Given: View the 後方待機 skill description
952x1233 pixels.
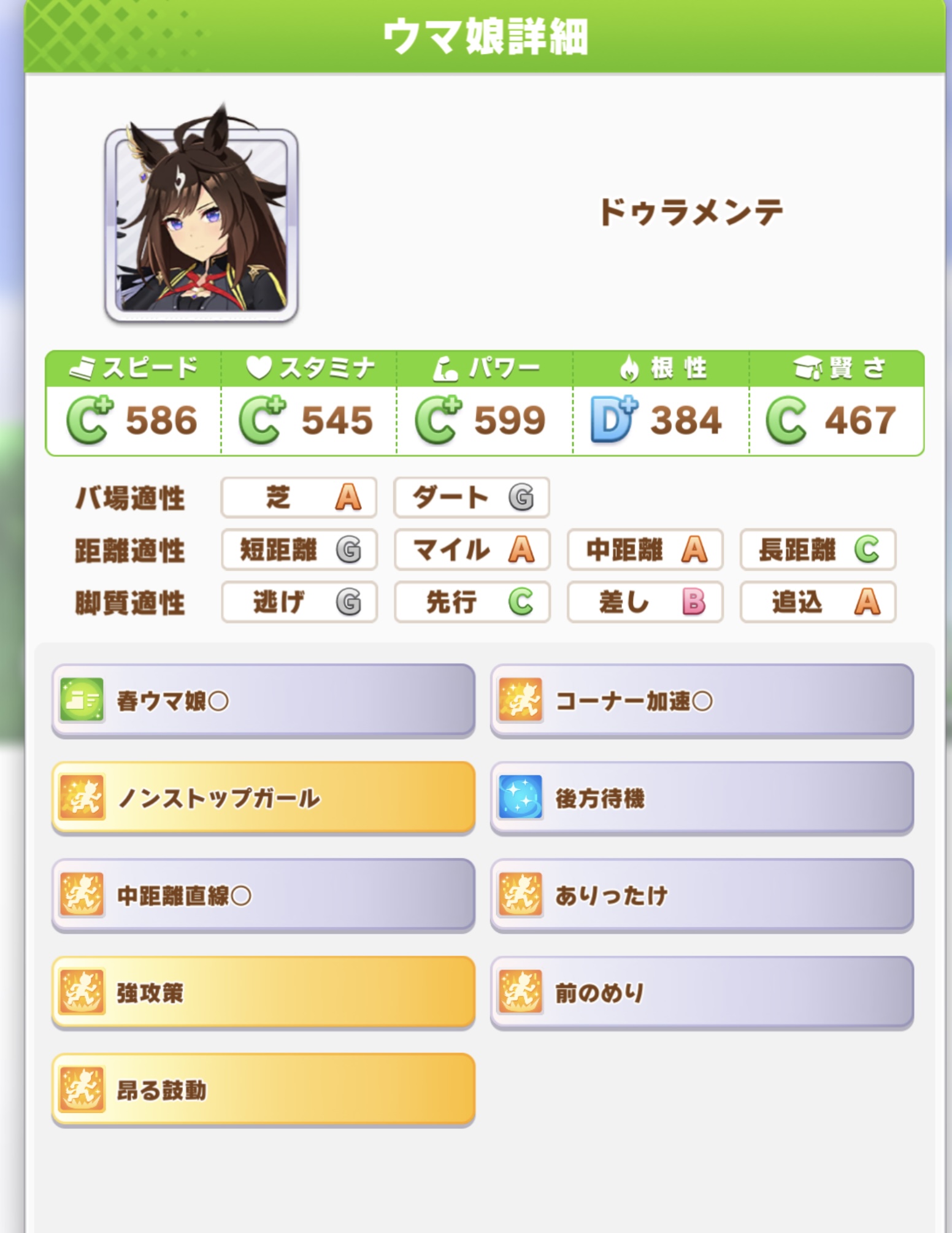Looking at the screenshot, I should coord(702,797).
